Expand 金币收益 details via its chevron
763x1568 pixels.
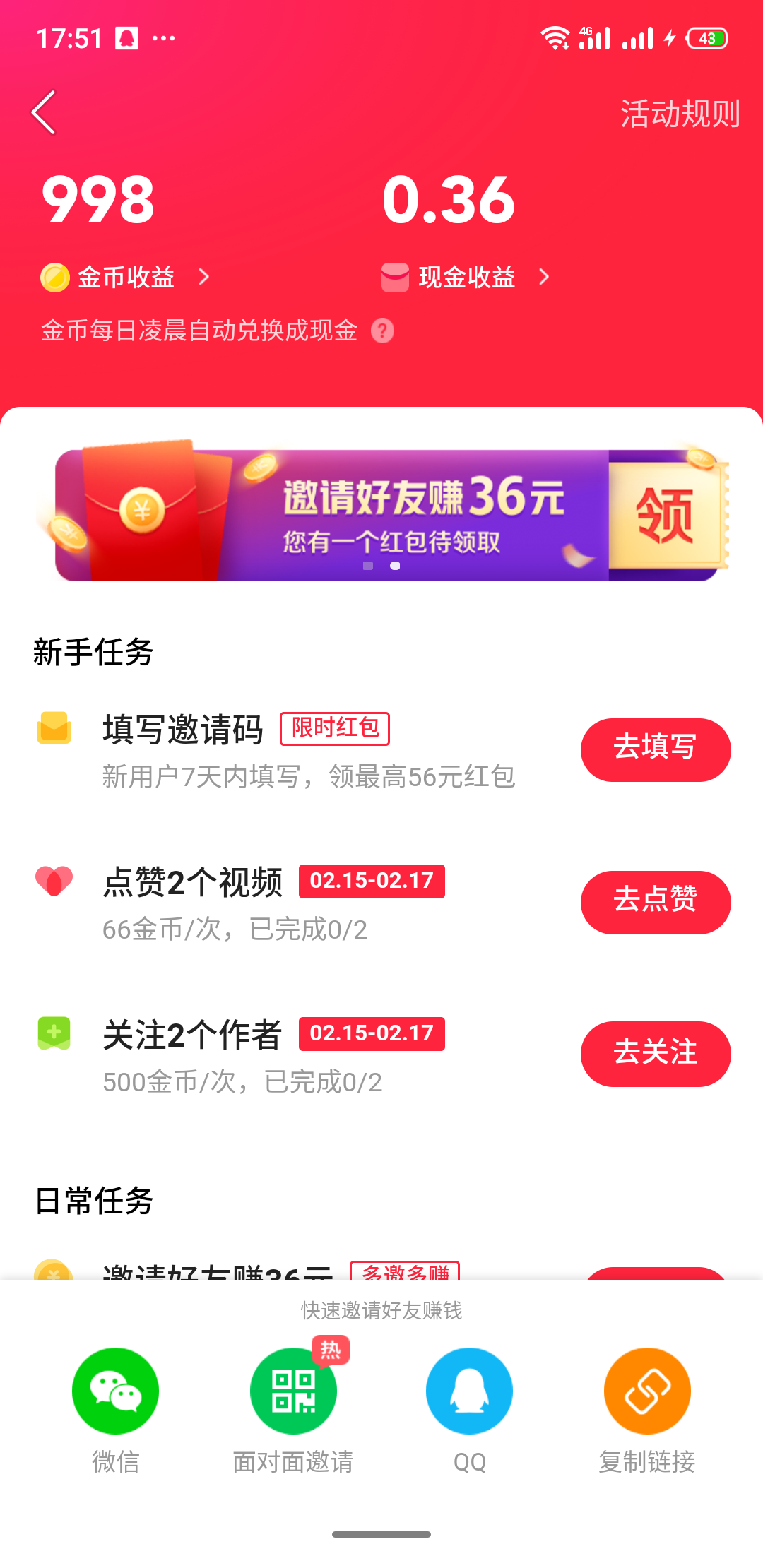(x=204, y=278)
